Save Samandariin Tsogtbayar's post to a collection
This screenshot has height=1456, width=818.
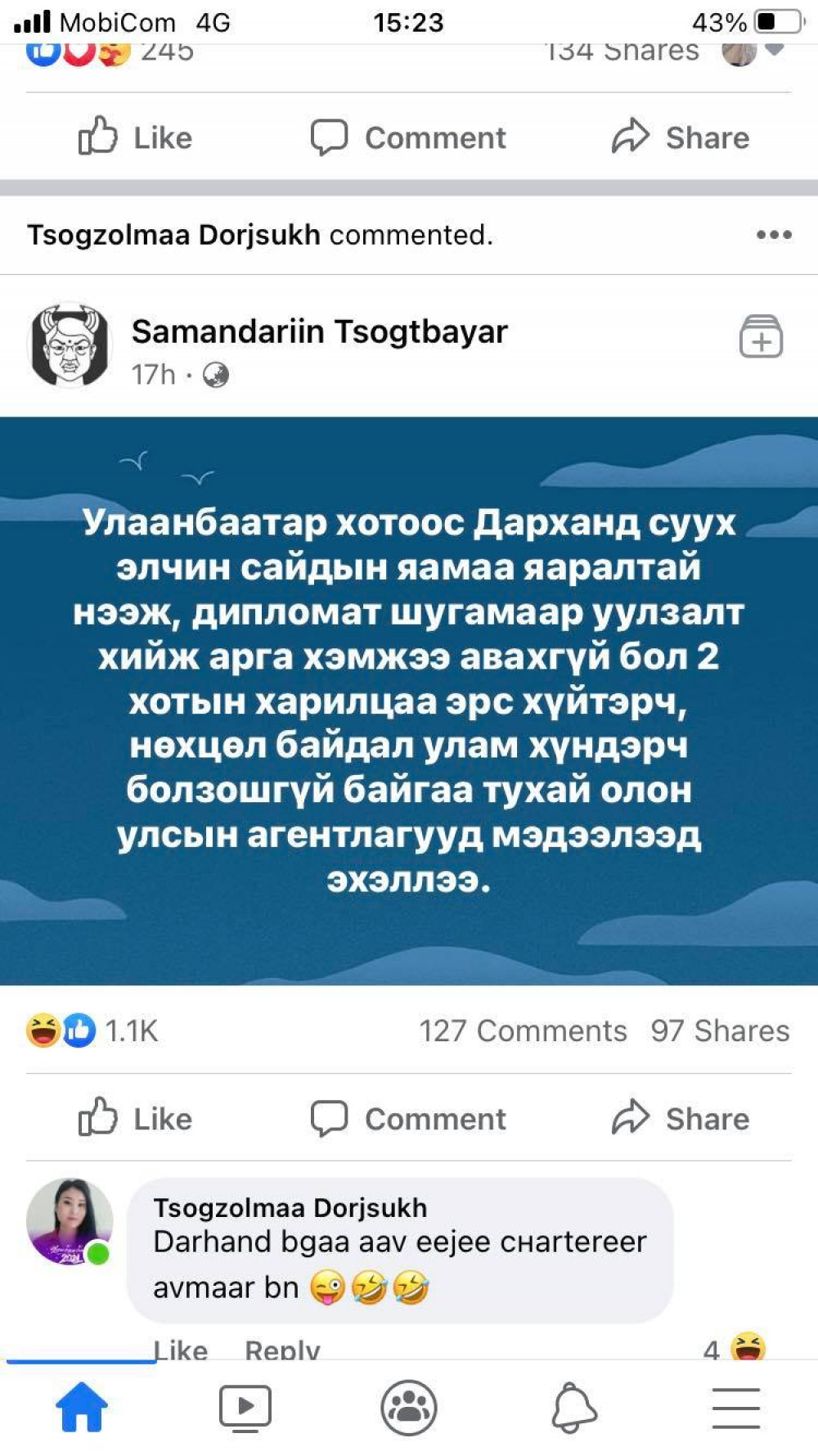761,336
